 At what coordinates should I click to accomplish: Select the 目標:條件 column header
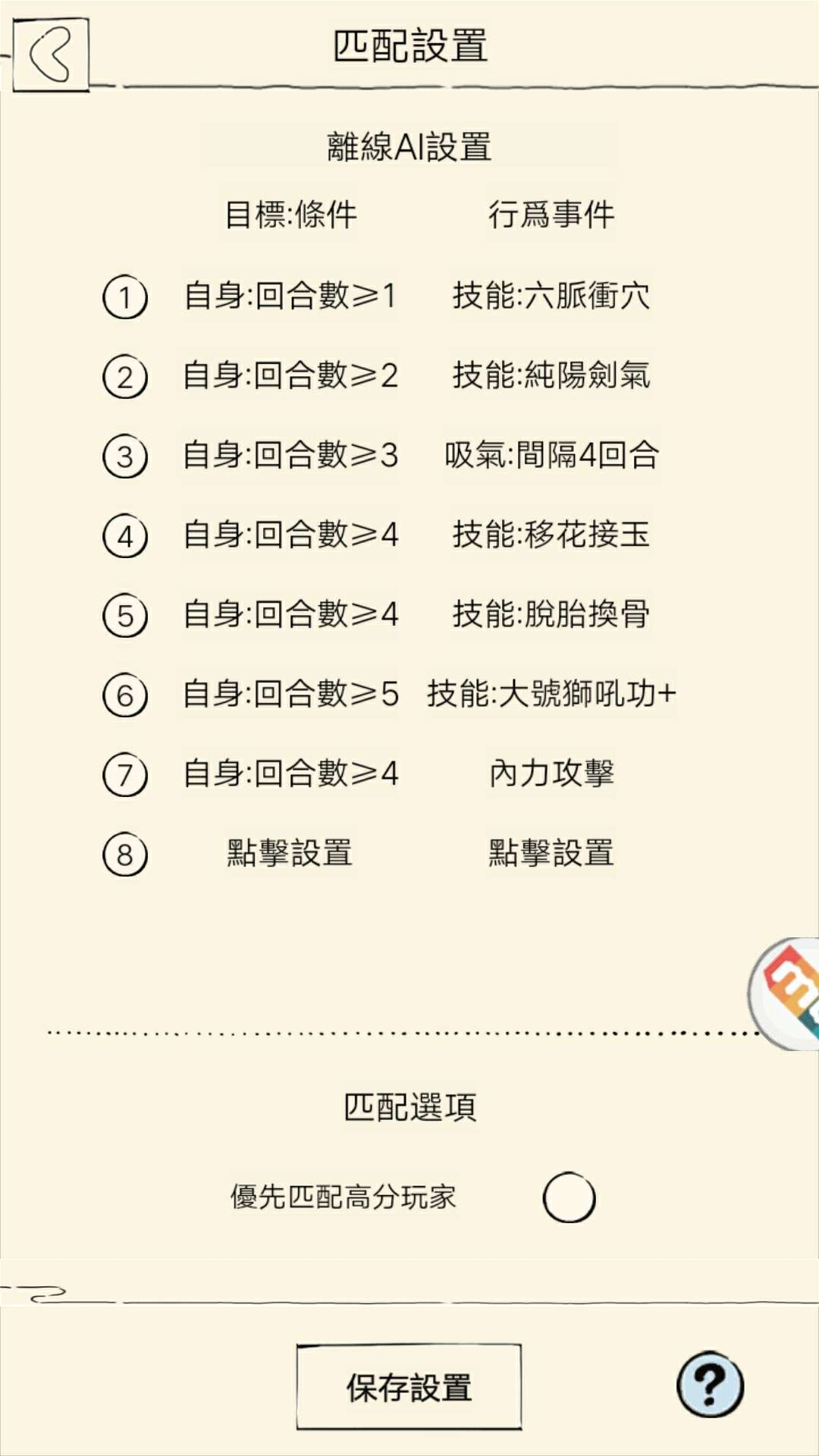pyautogui.click(x=290, y=215)
